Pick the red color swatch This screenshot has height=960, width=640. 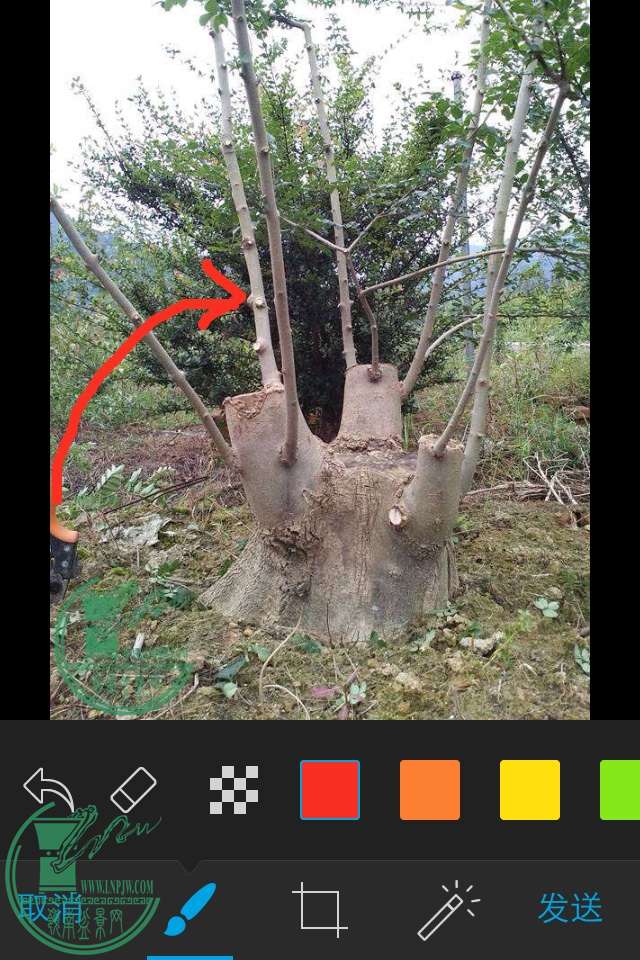tap(330, 790)
